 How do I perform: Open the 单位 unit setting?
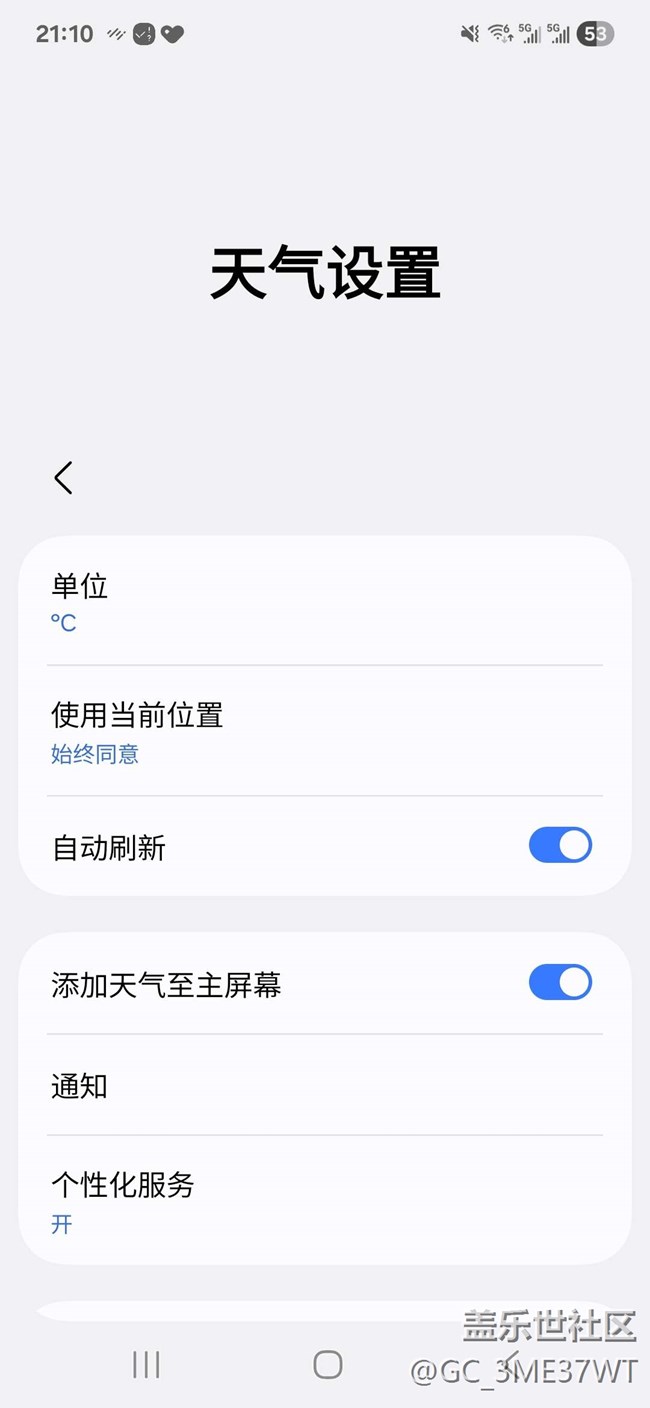[325, 602]
